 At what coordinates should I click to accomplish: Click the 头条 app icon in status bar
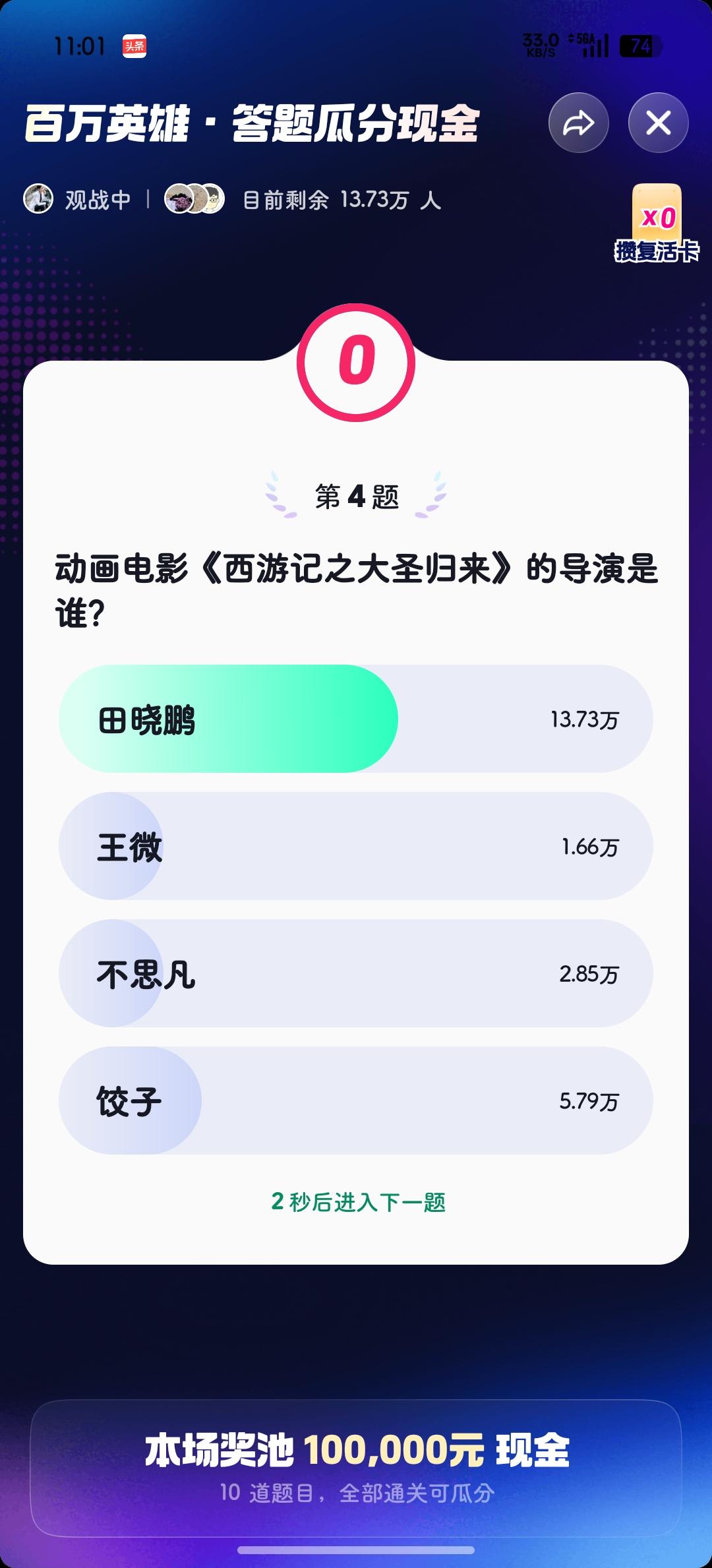tap(134, 45)
